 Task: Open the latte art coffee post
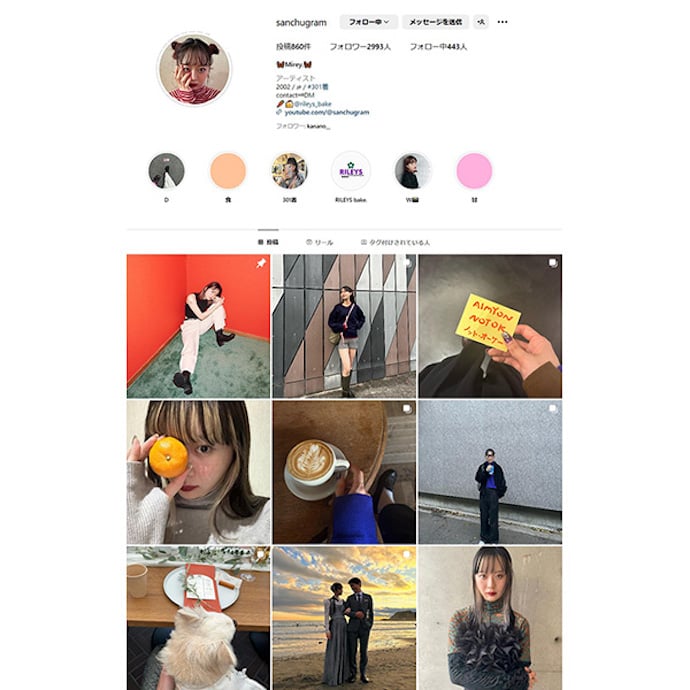(x=344, y=472)
